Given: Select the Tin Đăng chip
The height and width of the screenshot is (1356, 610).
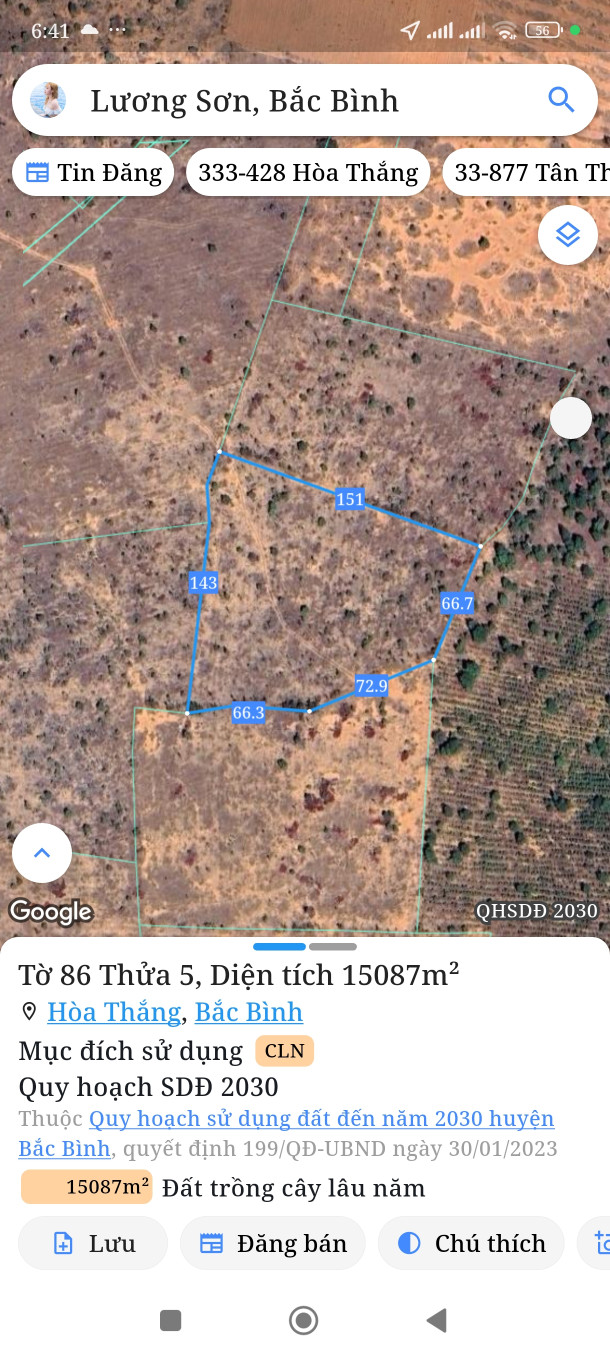Looking at the screenshot, I should click(93, 173).
